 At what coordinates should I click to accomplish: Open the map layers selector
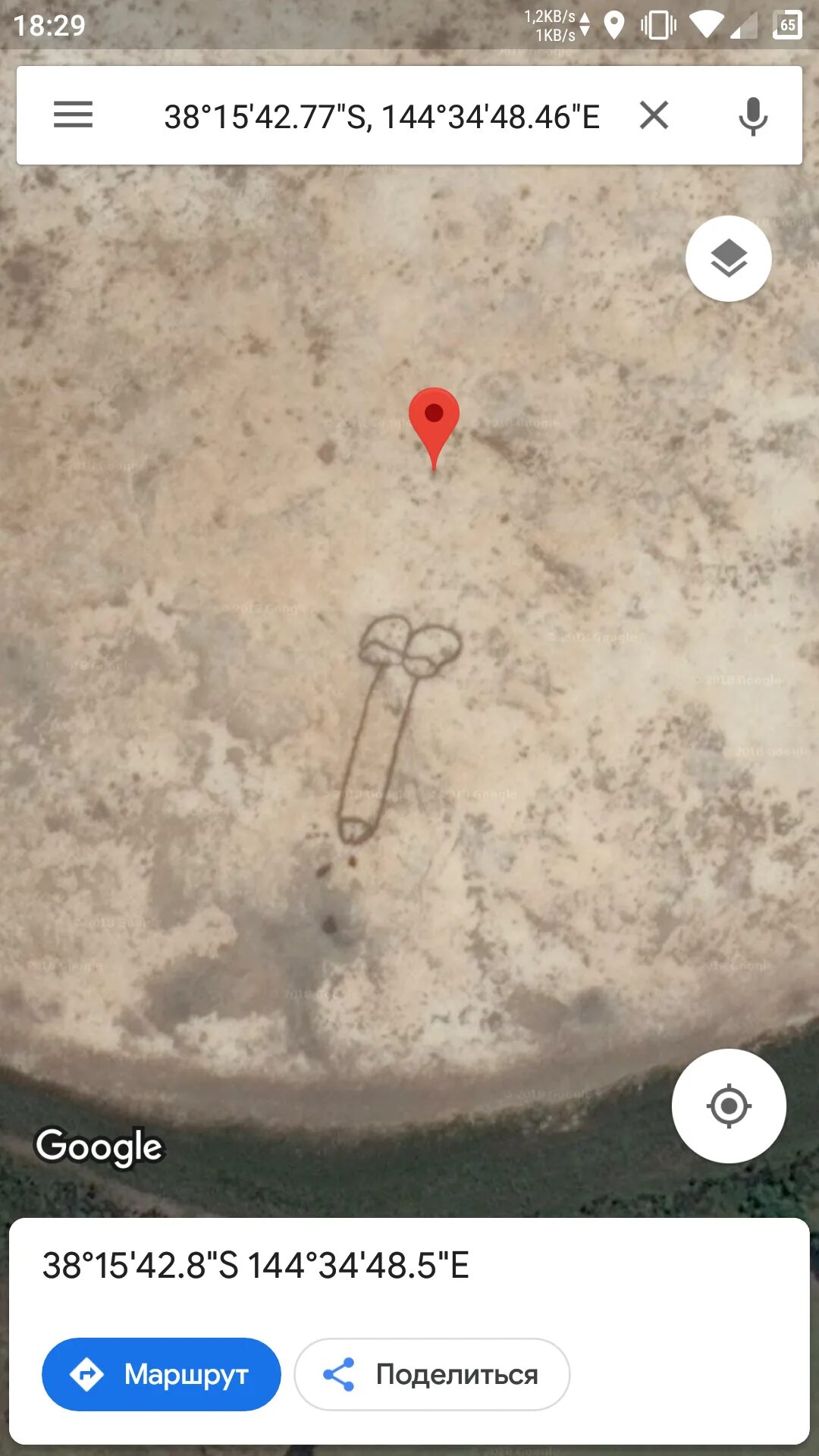pyautogui.click(x=728, y=259)
